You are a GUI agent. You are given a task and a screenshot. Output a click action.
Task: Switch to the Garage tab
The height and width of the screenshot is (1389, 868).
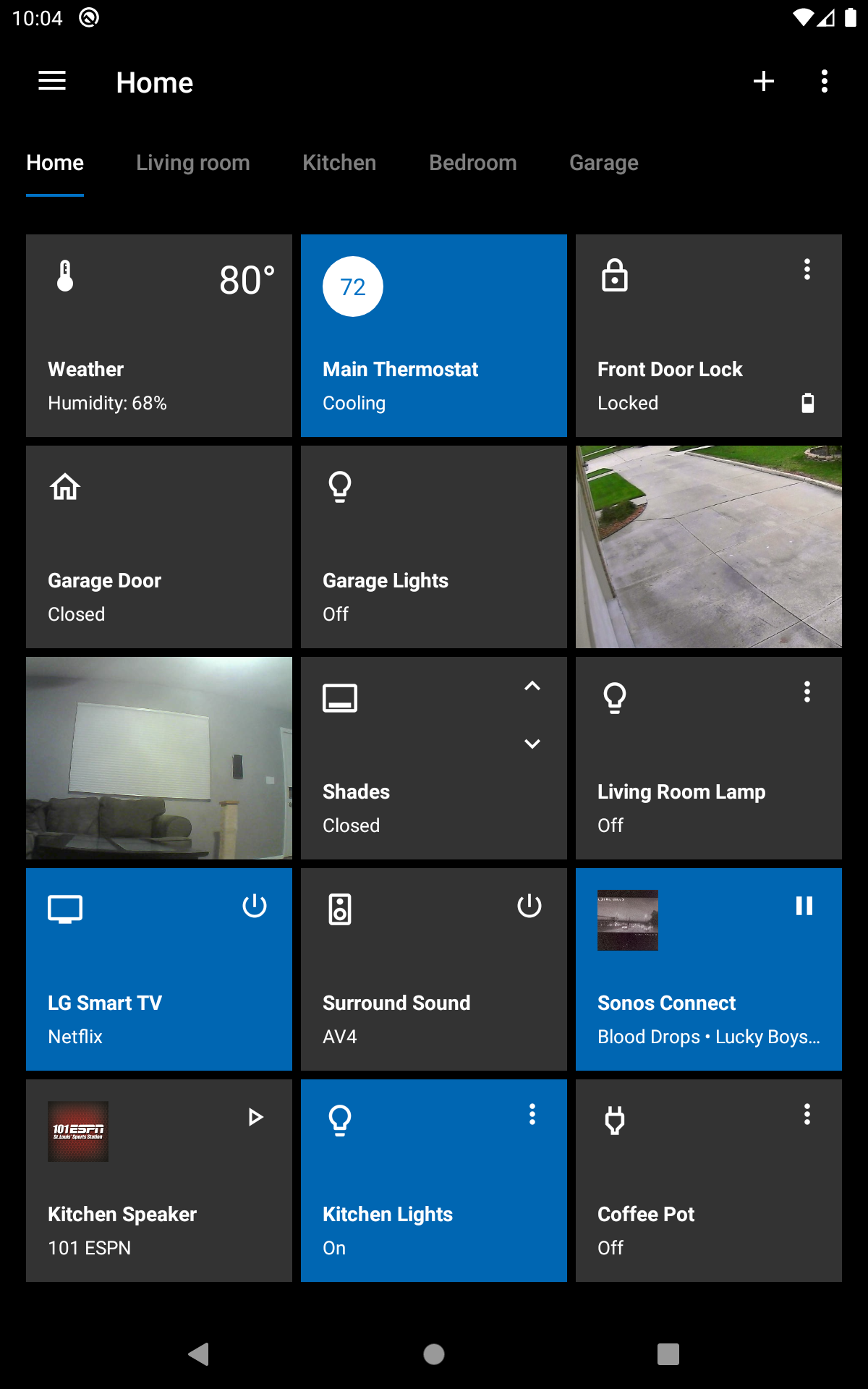coord(604,162)
